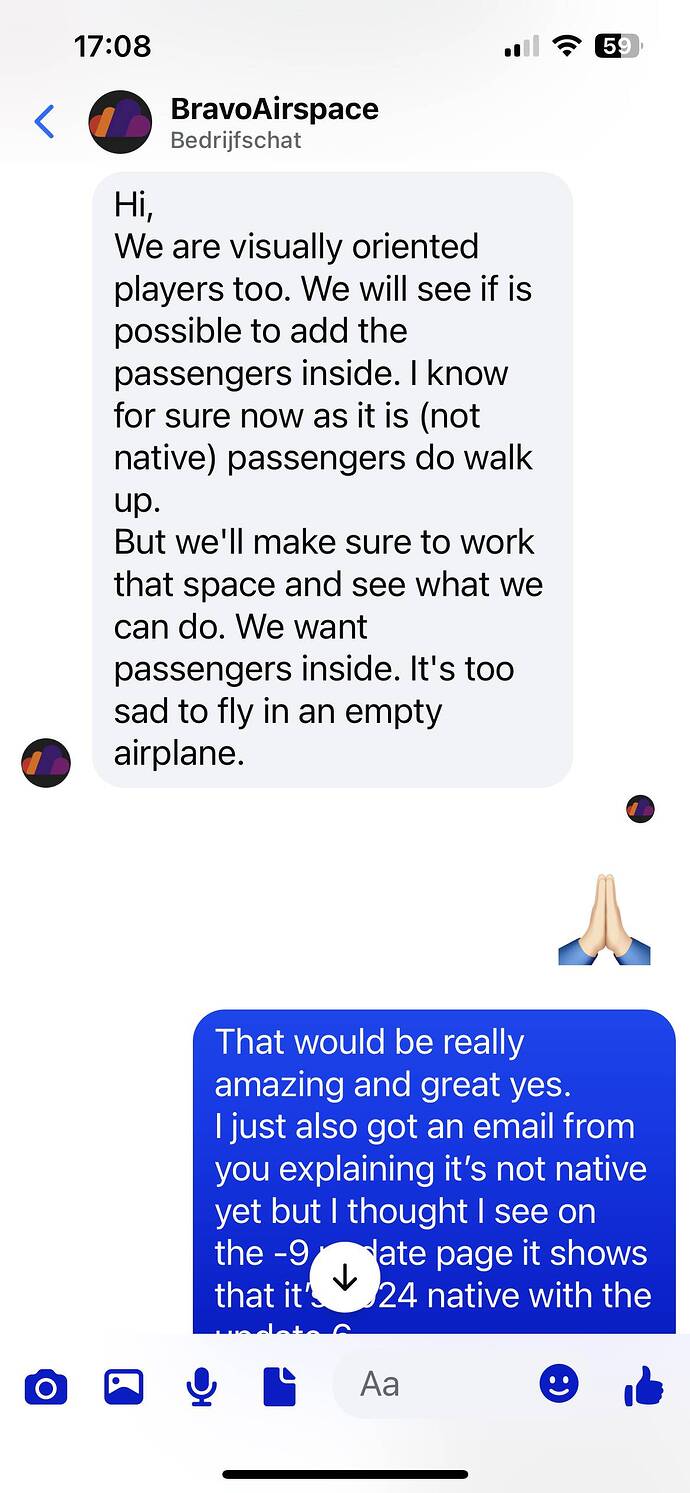Screen dimensions: 690x1493
Task: Record a voice message with the microphone
Action: tap(201, 1387)
